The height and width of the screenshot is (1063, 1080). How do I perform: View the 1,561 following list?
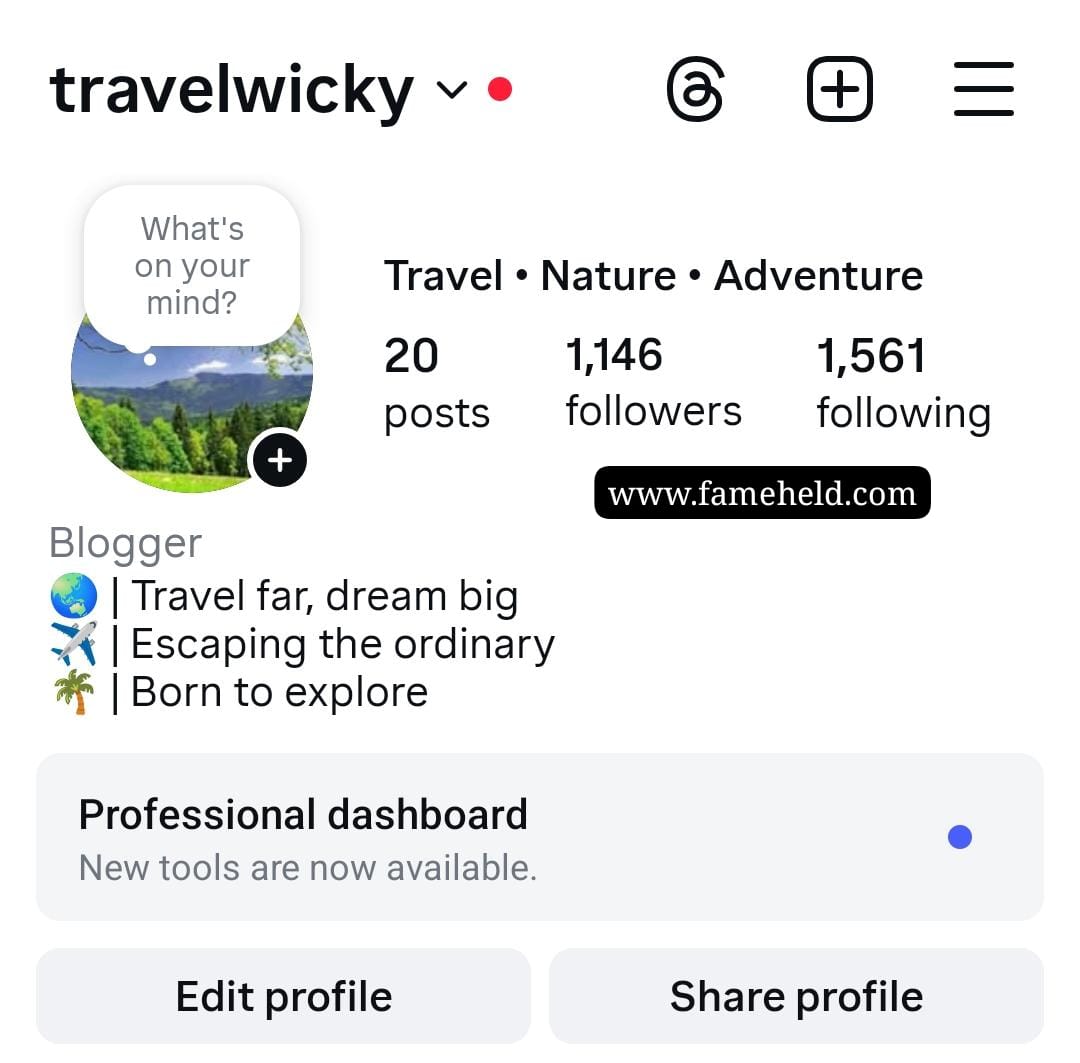[903, 384]
